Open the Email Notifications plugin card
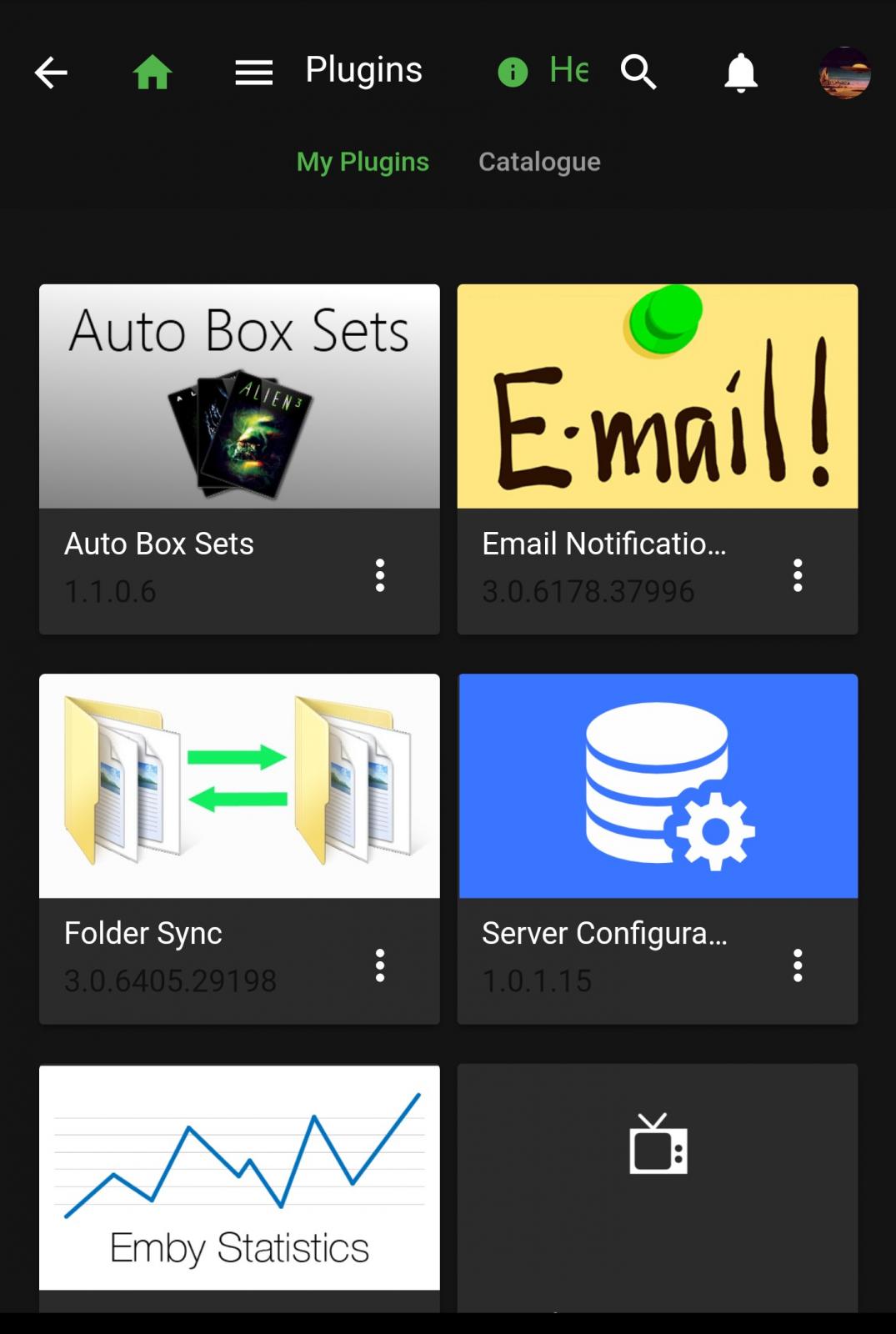The image size is (896, 1334). pos(658,396)
